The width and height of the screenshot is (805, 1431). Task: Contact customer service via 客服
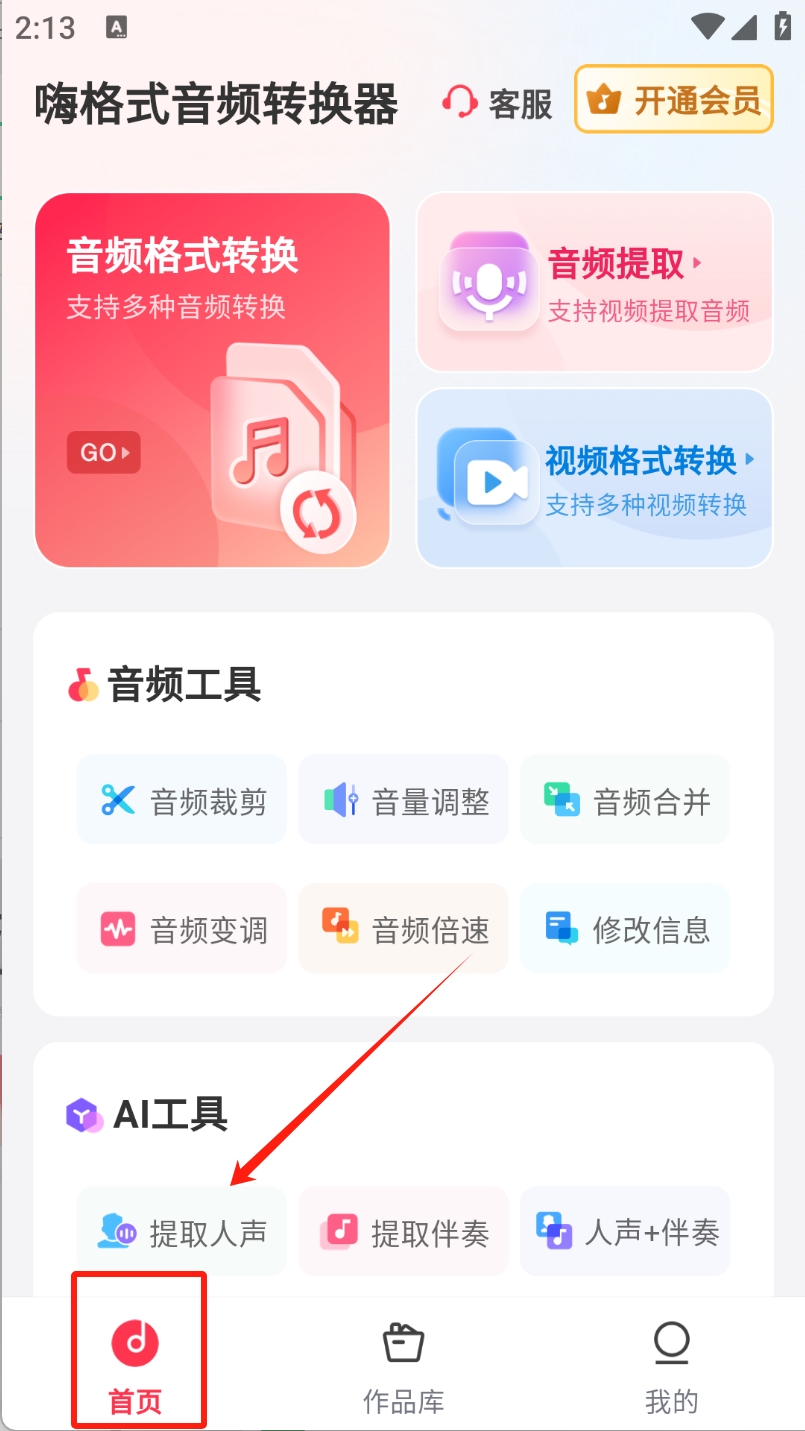pos(498,102)
